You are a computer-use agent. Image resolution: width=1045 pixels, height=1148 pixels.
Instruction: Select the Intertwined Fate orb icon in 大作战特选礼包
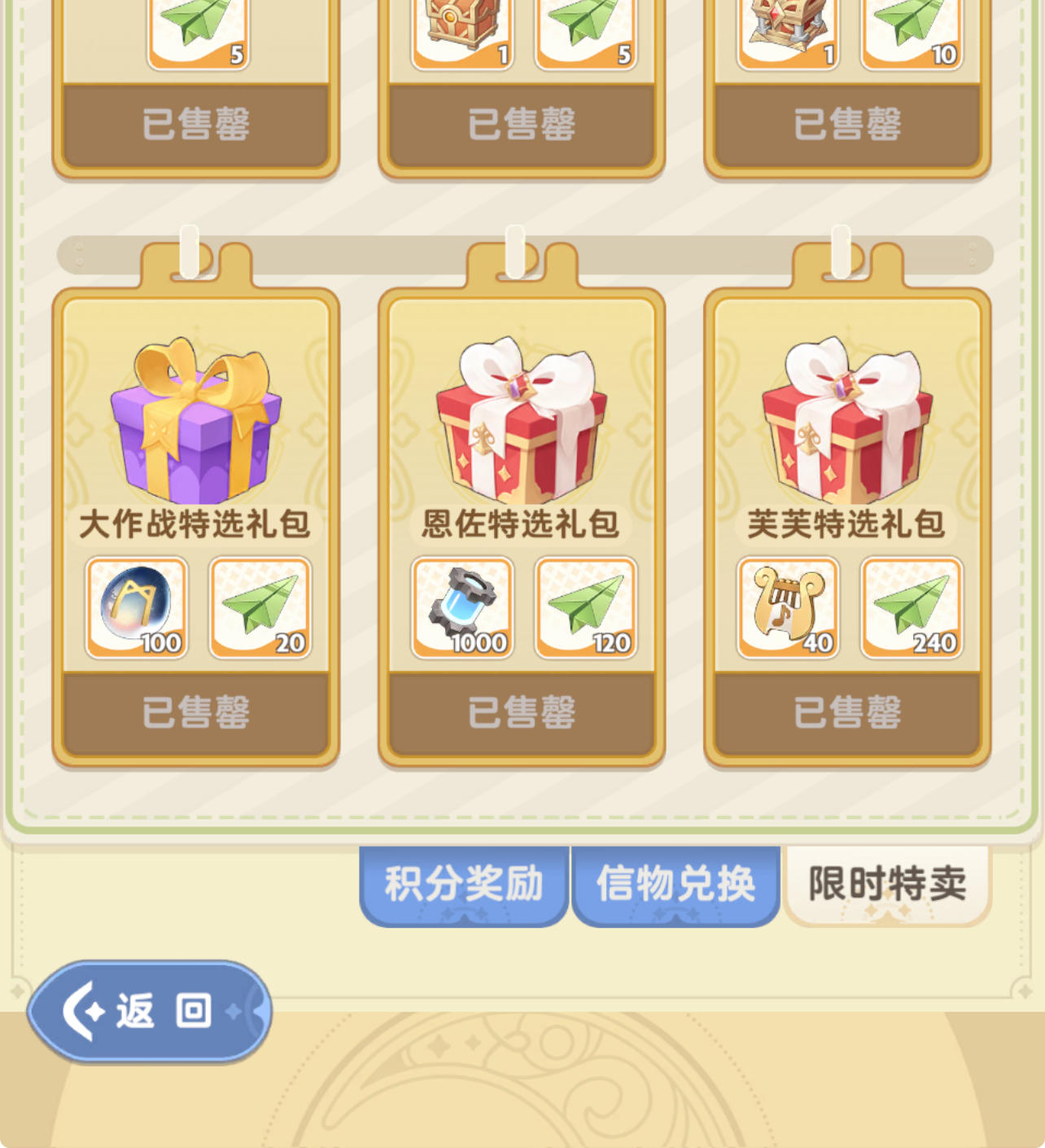(x=135, y=607)
